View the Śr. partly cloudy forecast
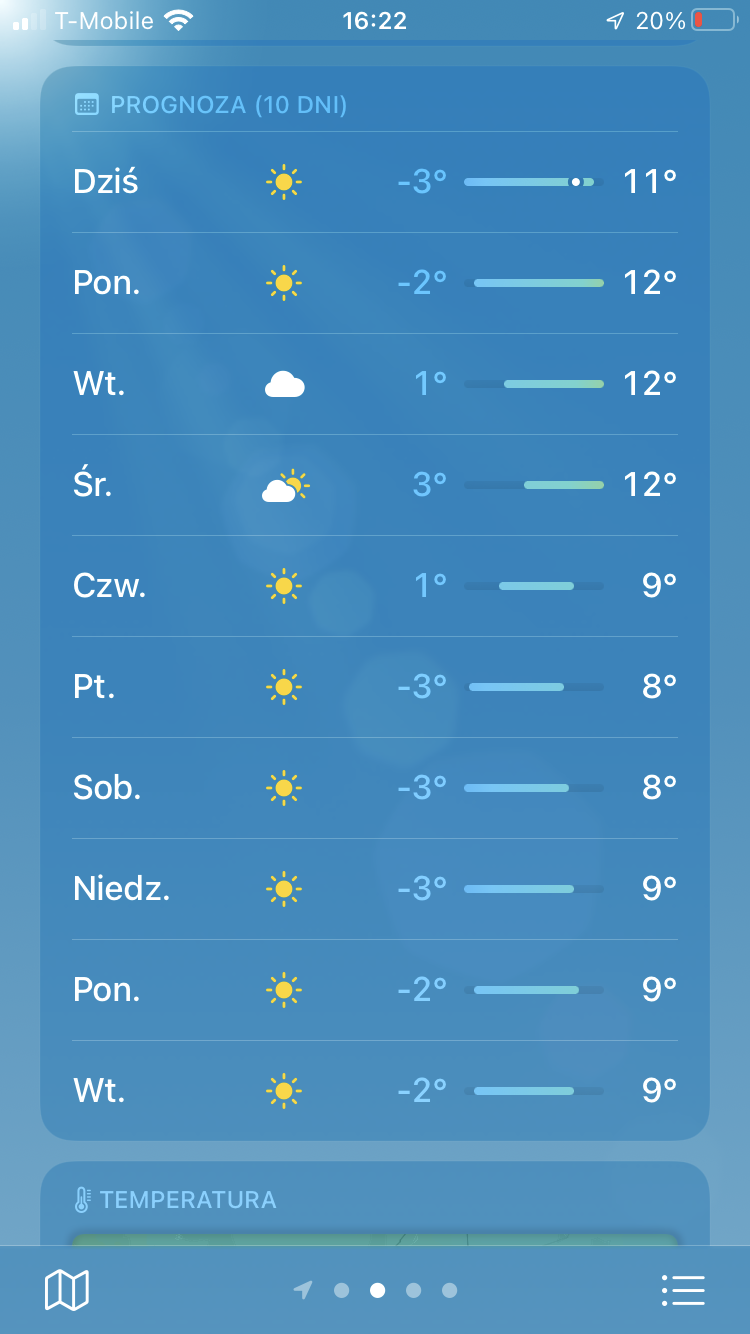The image size is (750, 1334). pos(375,485)
